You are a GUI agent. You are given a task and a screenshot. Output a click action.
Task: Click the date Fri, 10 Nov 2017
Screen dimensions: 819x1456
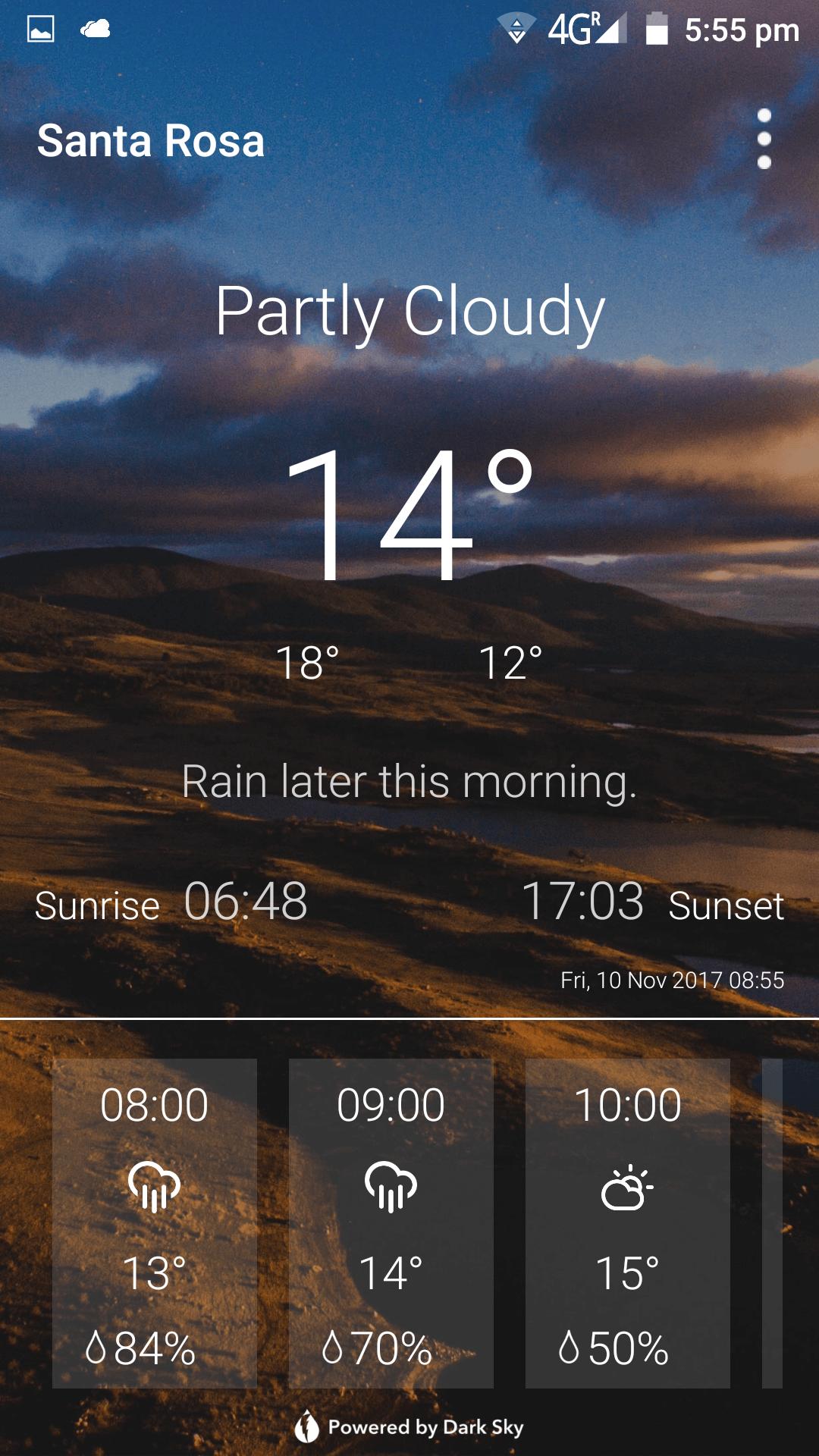pyautogui.click(x=672, y=980)
